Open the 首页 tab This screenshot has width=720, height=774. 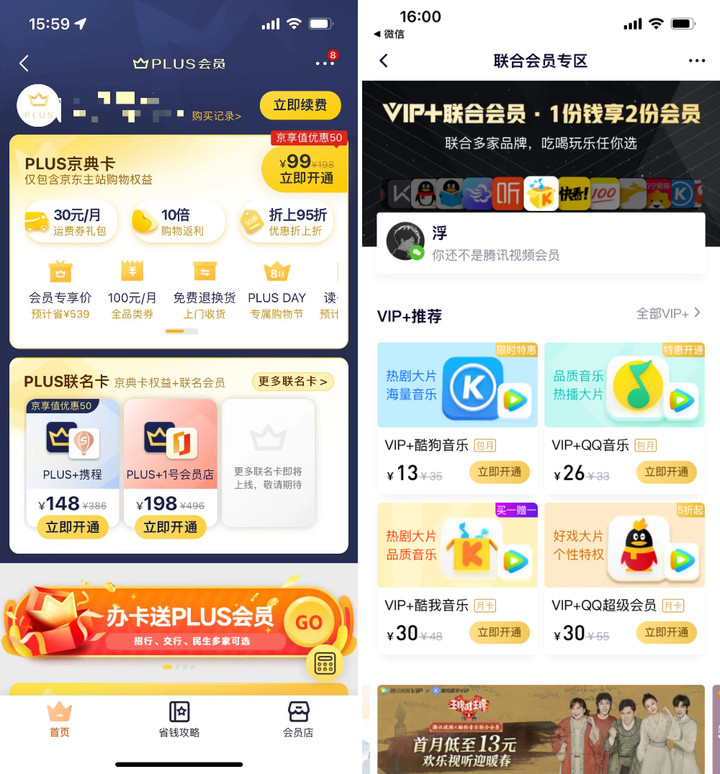click(60, 718)
